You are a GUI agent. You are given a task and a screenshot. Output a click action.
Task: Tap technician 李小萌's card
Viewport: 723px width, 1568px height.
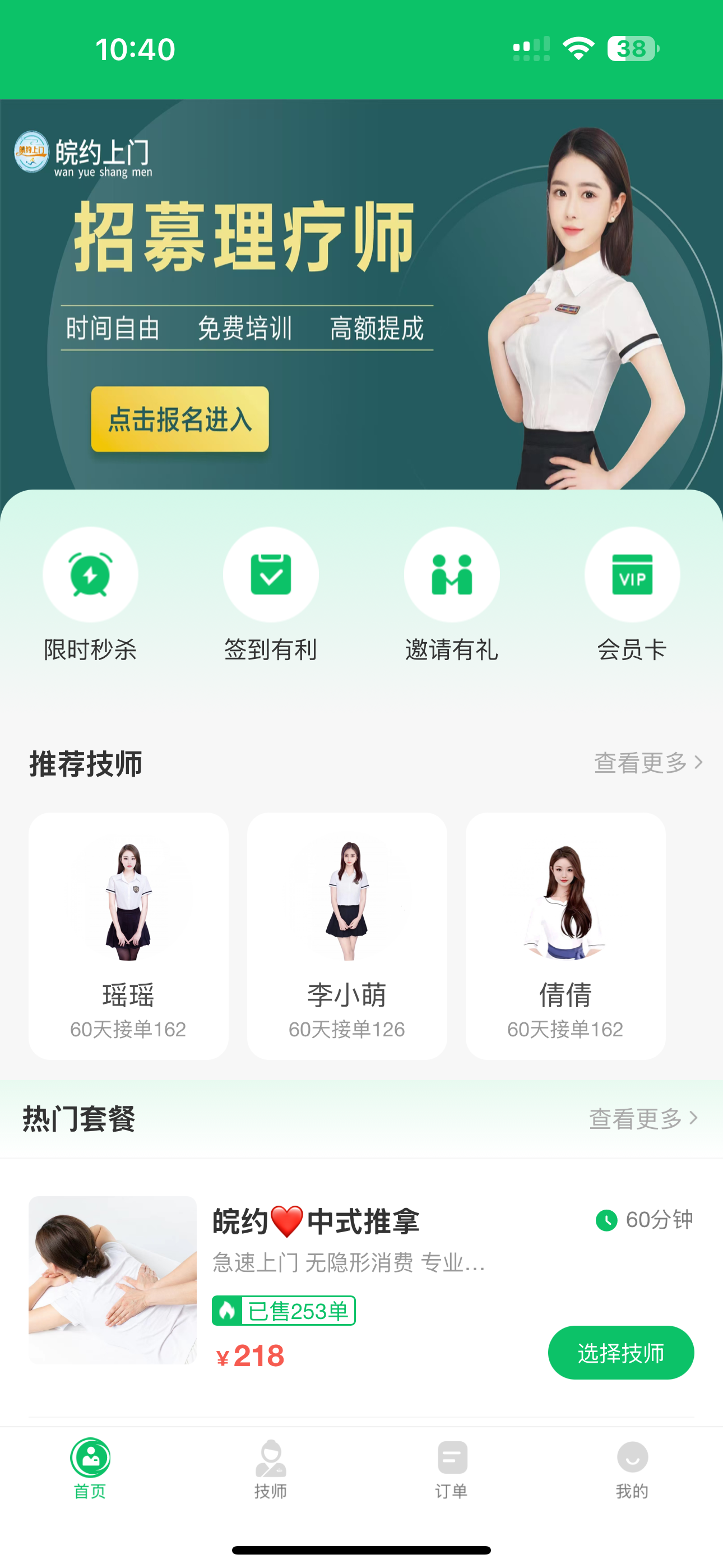[347, 938]
